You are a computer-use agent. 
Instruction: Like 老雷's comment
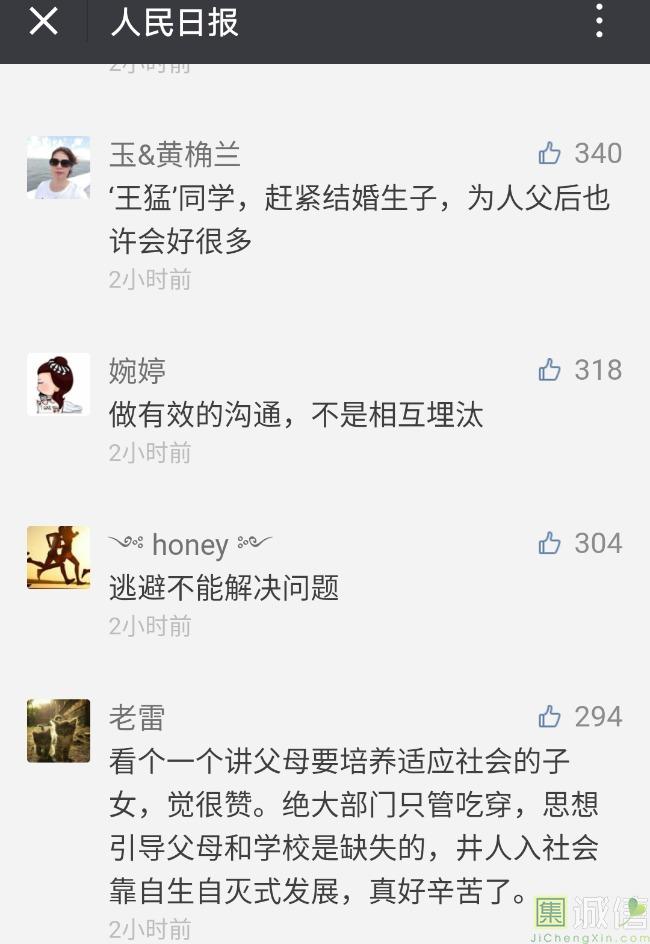pyautogui.click(x=550, y=716)
